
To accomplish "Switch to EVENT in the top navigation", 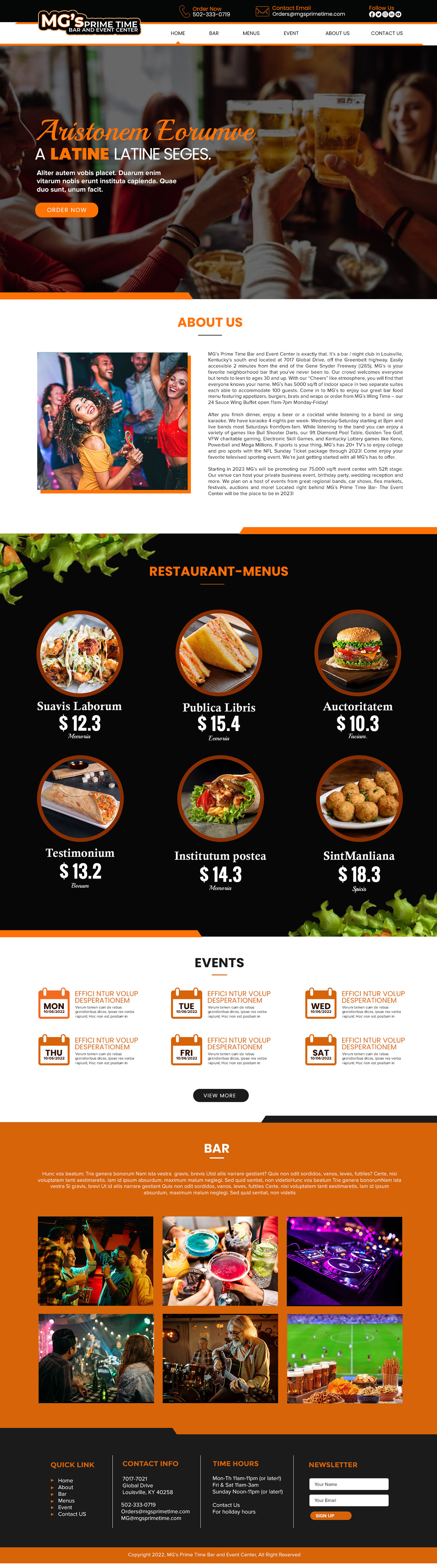I will 291,34.
